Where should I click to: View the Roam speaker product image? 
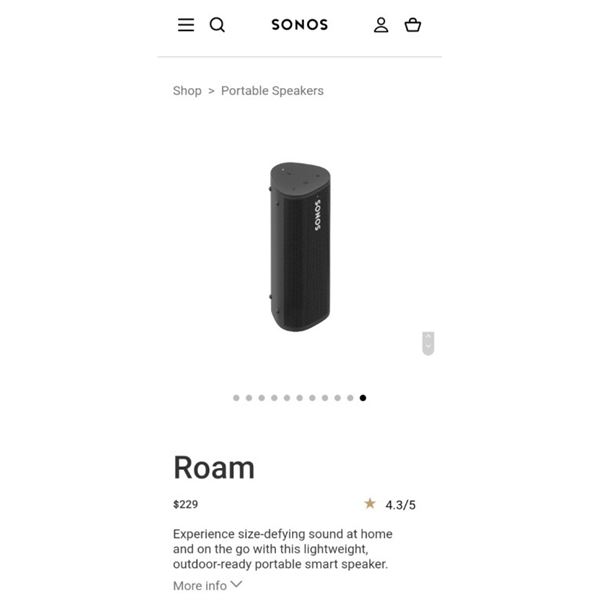coord(299,247)
